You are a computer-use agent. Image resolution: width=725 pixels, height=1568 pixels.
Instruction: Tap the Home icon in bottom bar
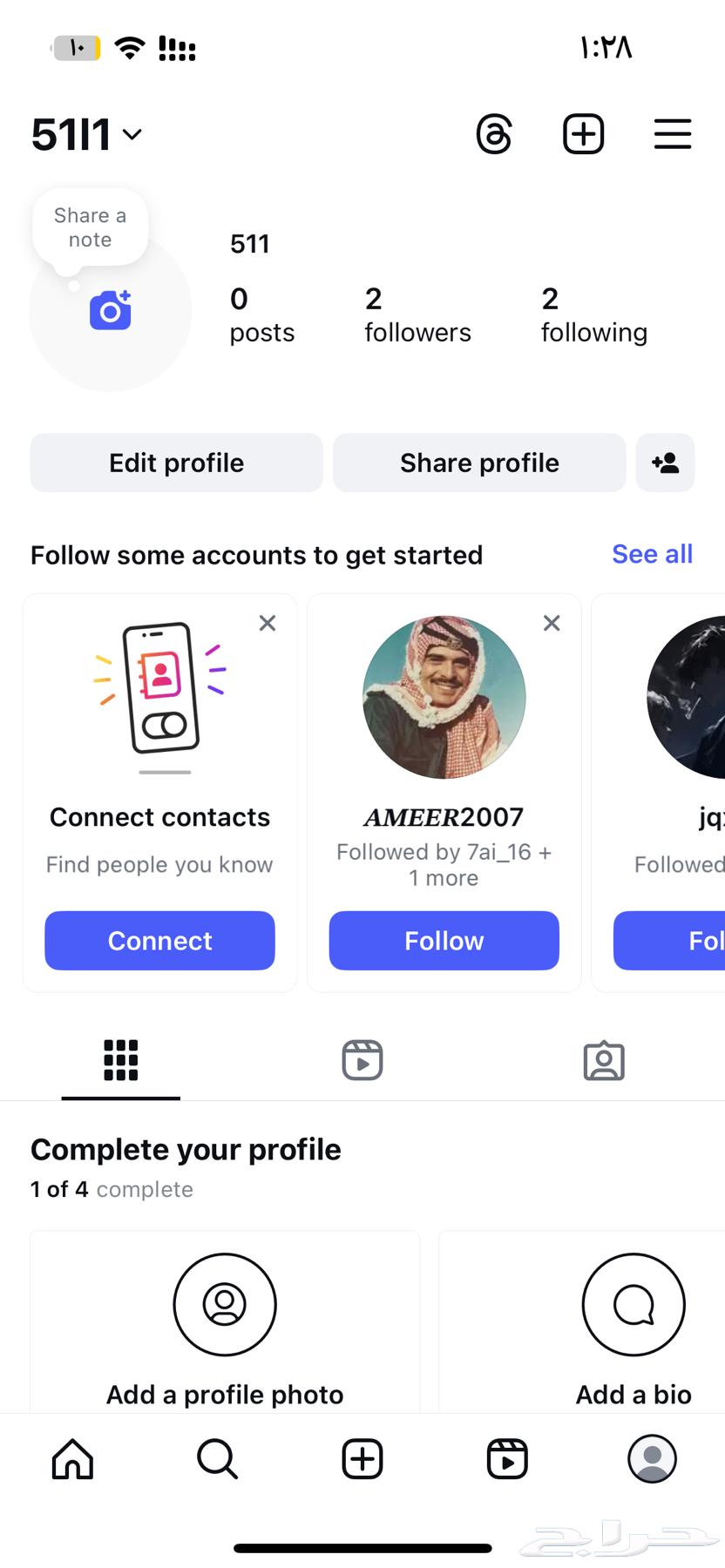72,1460
